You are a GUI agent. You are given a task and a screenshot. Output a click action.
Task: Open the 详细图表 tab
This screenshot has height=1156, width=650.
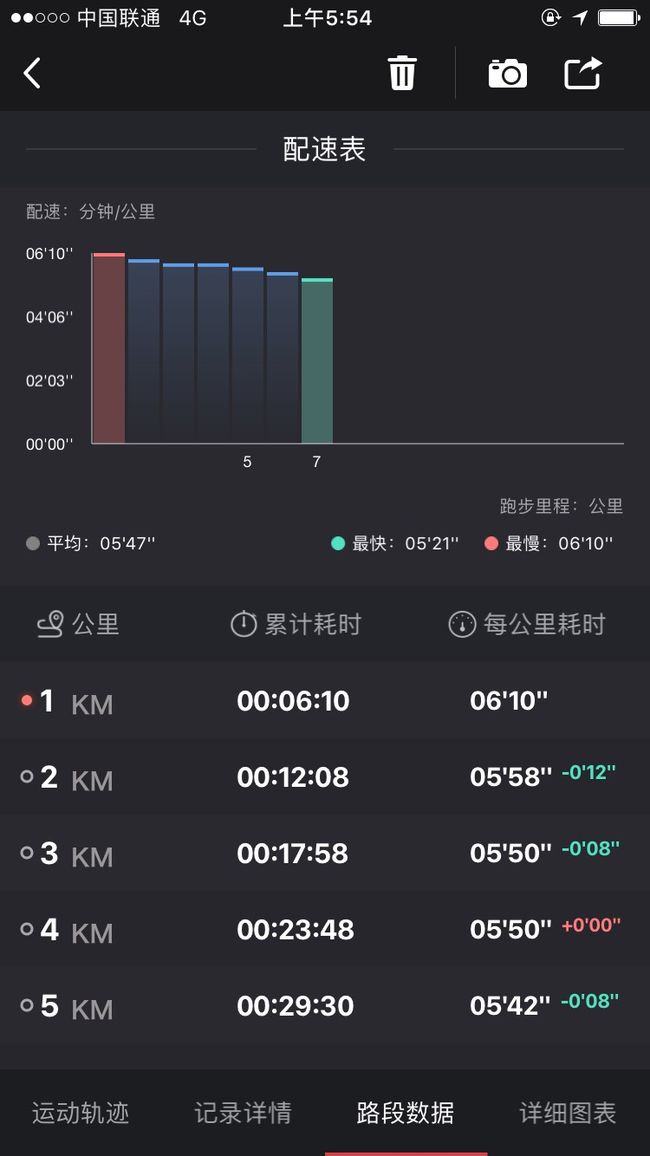click(x=567, y=1113)
